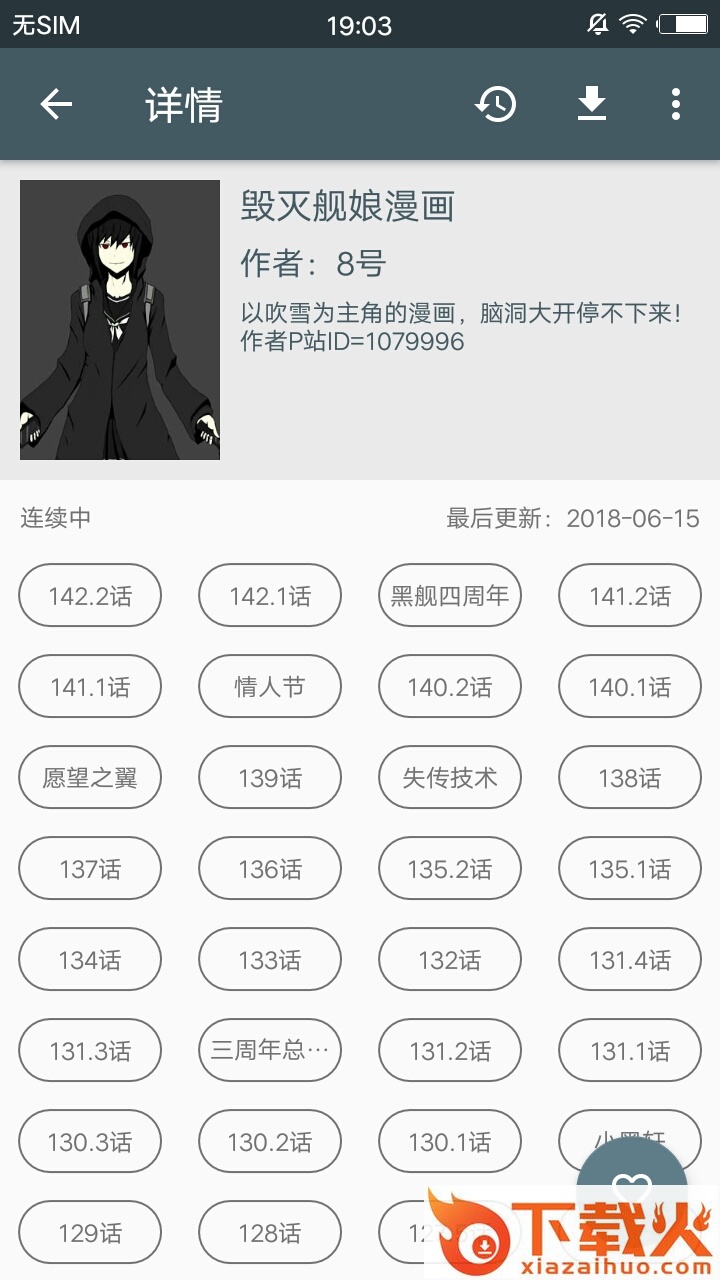Screen dimensions: 720x1280
Task: Open the 愿望之翼 chapter
Action: point(90,778)
